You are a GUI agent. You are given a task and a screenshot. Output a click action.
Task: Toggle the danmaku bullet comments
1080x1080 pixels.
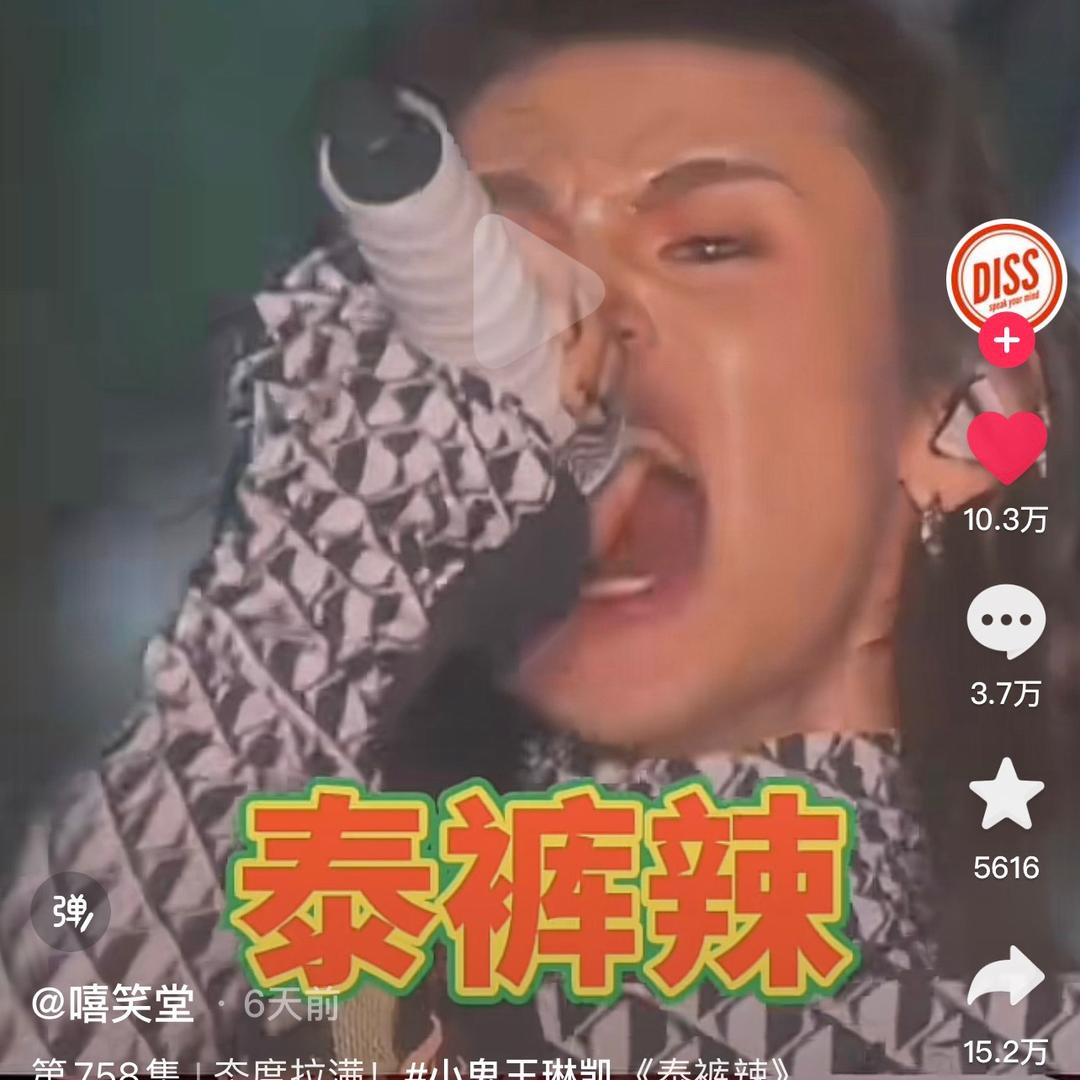tap(70, 910)
